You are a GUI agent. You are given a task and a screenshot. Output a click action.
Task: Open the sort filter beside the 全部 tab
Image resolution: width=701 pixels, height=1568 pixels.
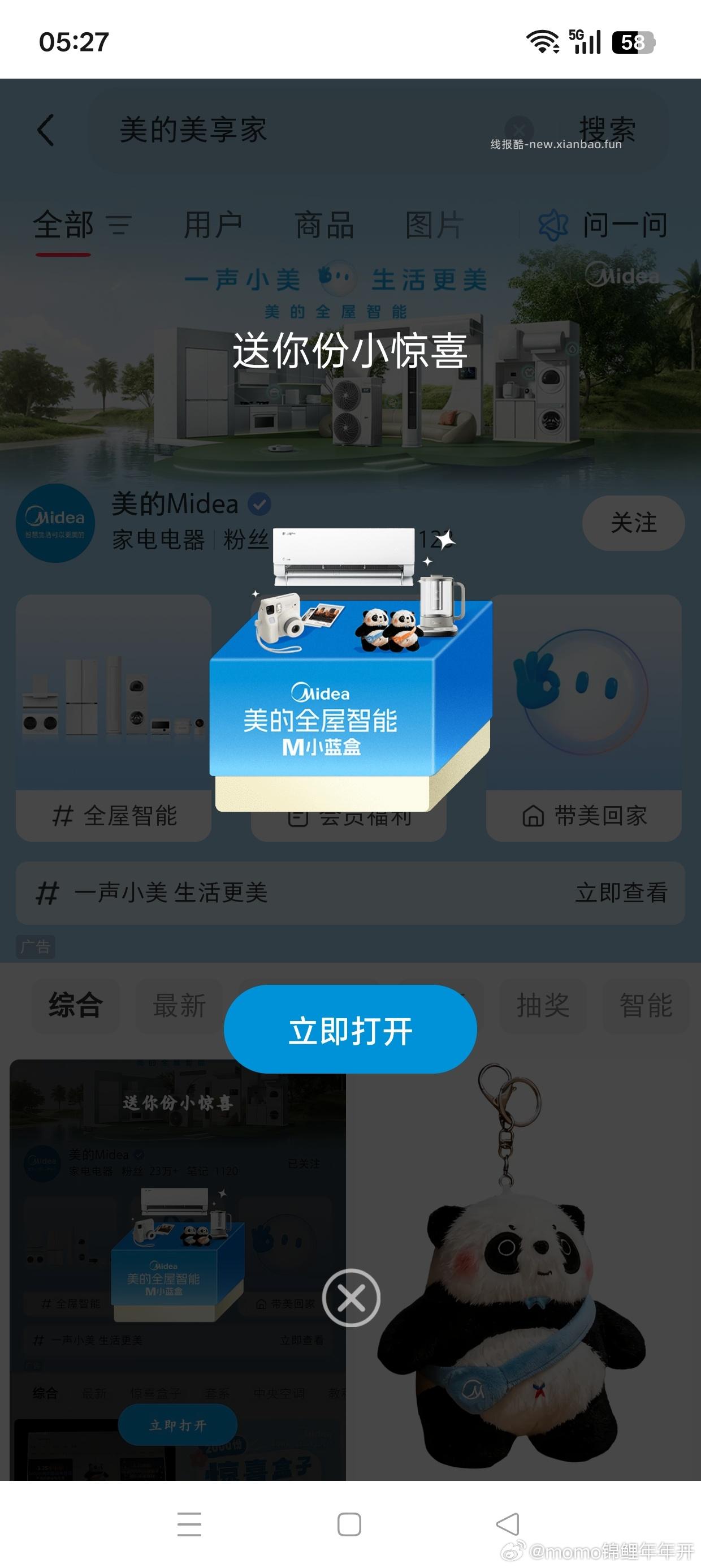click(x=119, y=226)
